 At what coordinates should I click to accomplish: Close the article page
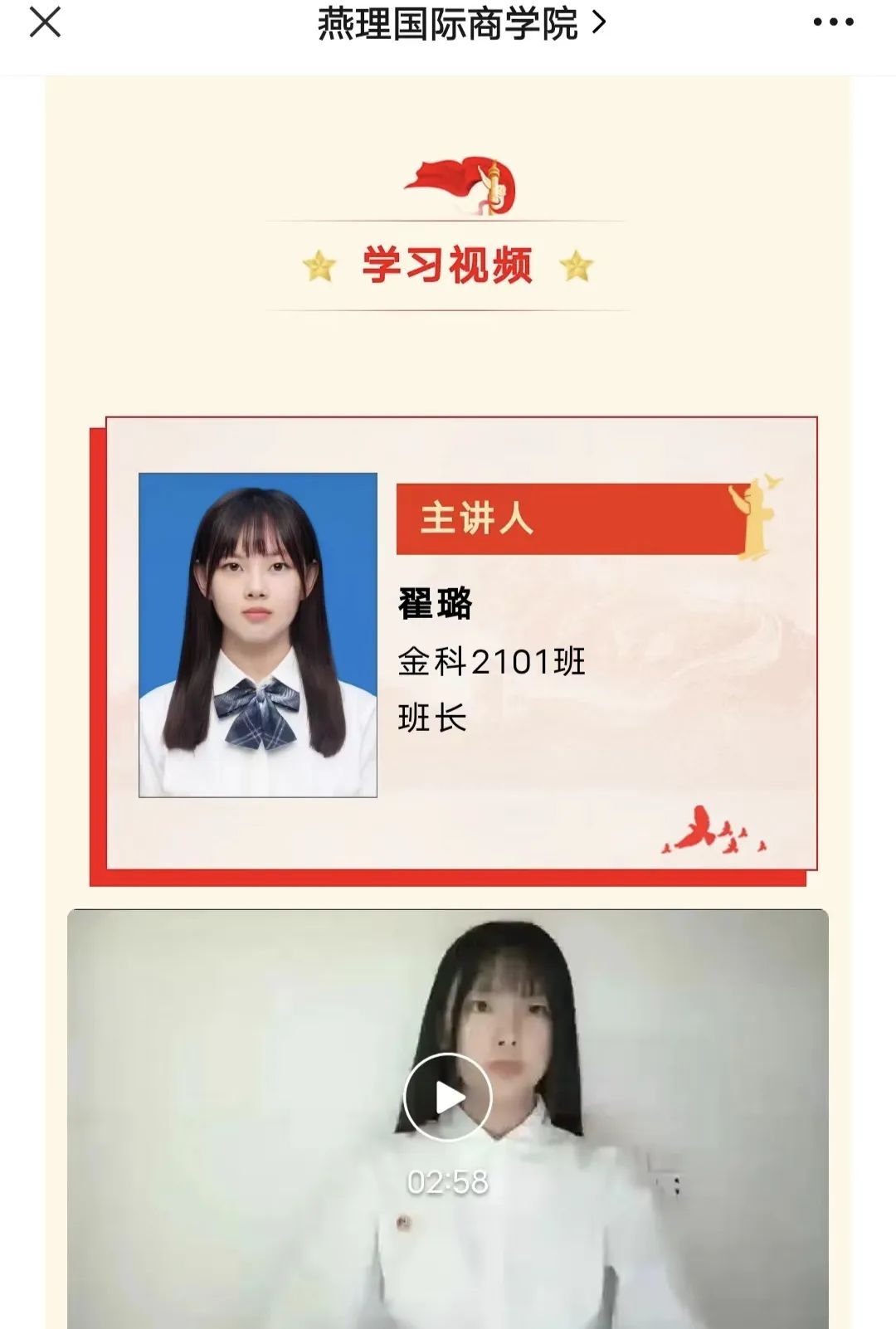point(45,22)
